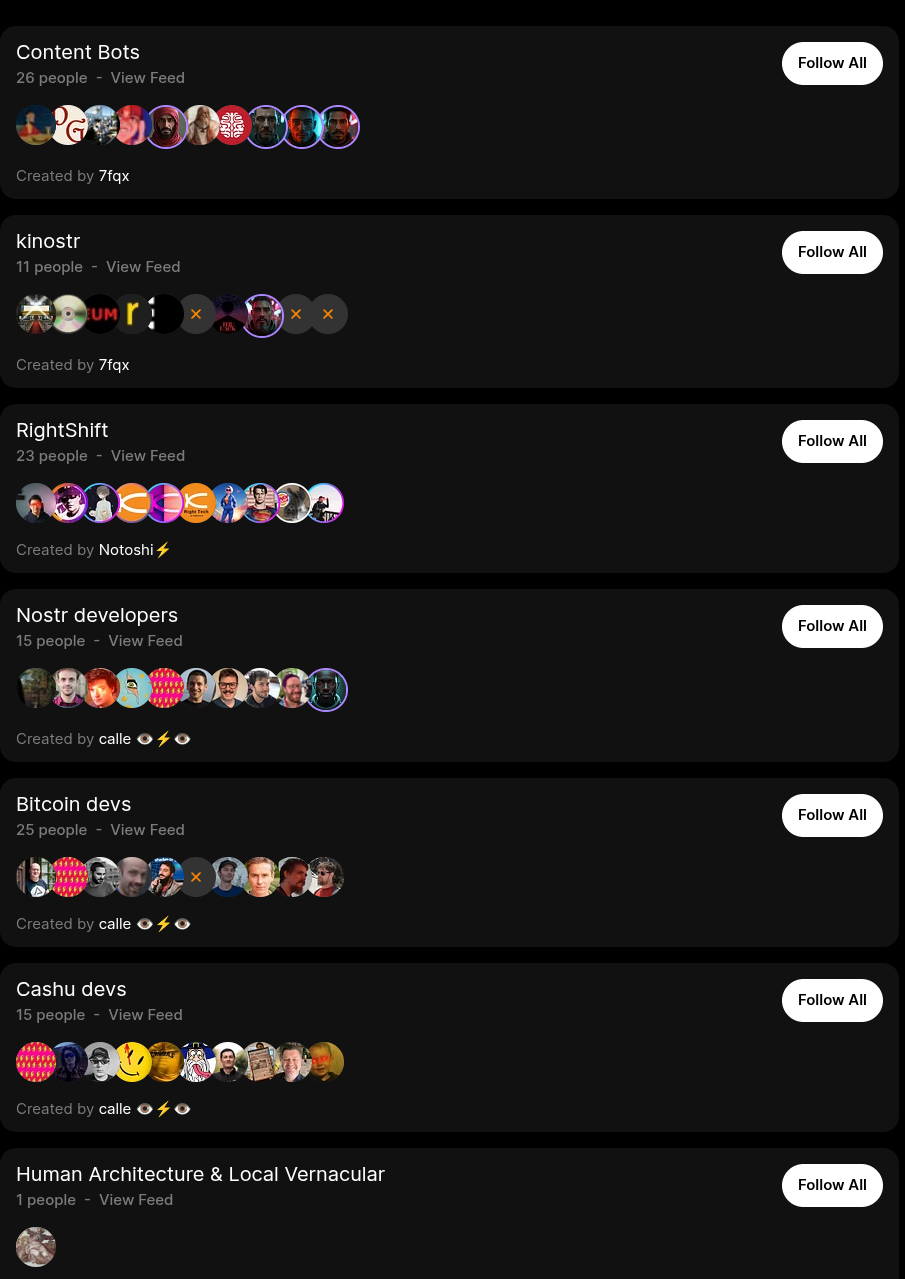Open creator profile Notoshi
This screenshot has width=905, height=1279.
click(134, 550)
